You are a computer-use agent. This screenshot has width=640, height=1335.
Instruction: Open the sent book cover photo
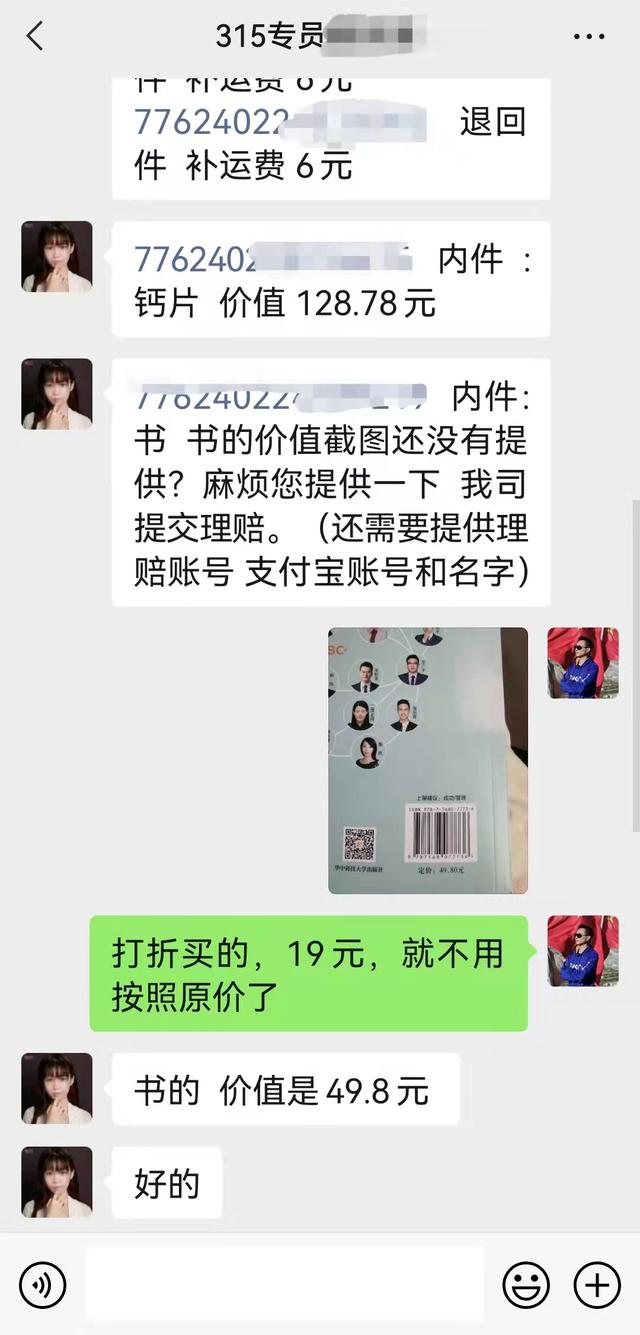428,760
